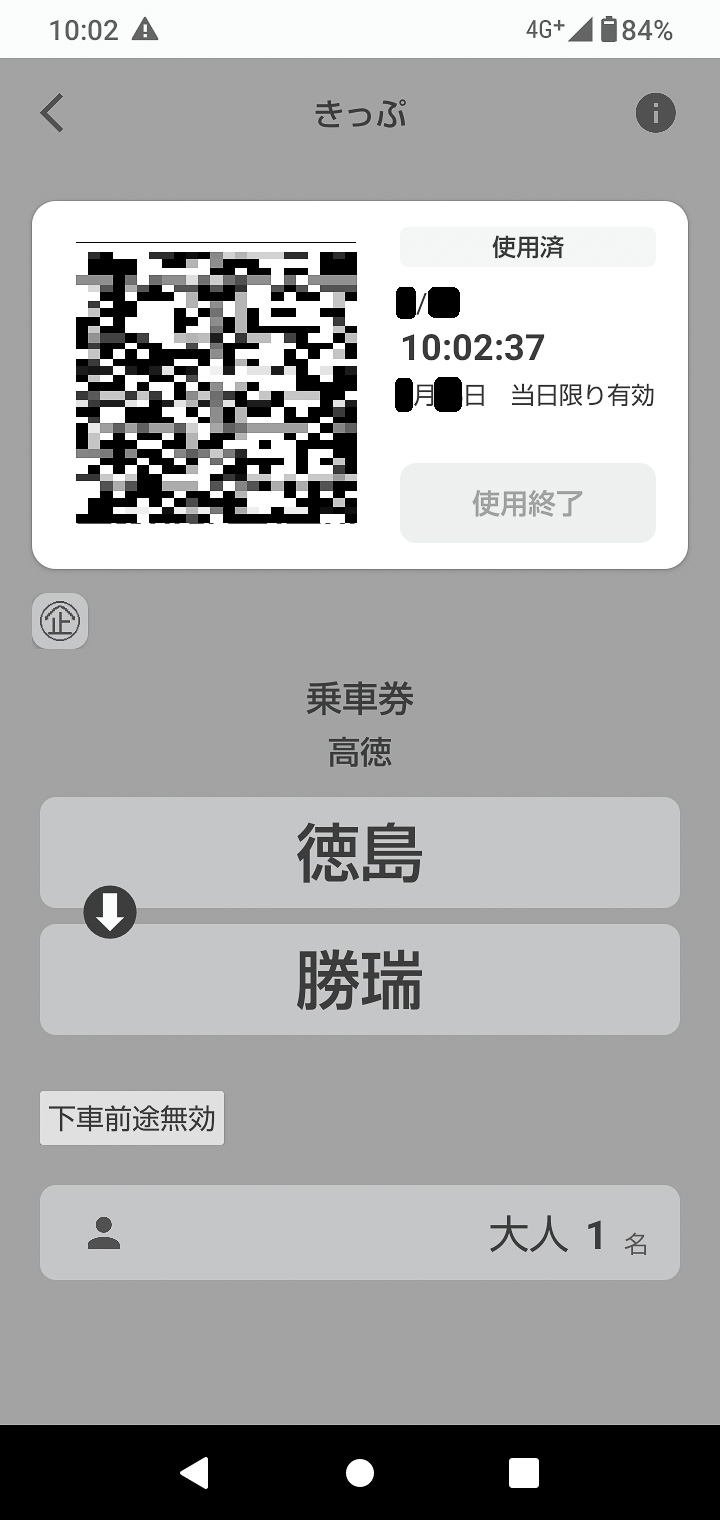720x1520 pixels.
Task: Tap the 使用済 used-status badge
Action: pyautogui.click(x=527, y=246)
